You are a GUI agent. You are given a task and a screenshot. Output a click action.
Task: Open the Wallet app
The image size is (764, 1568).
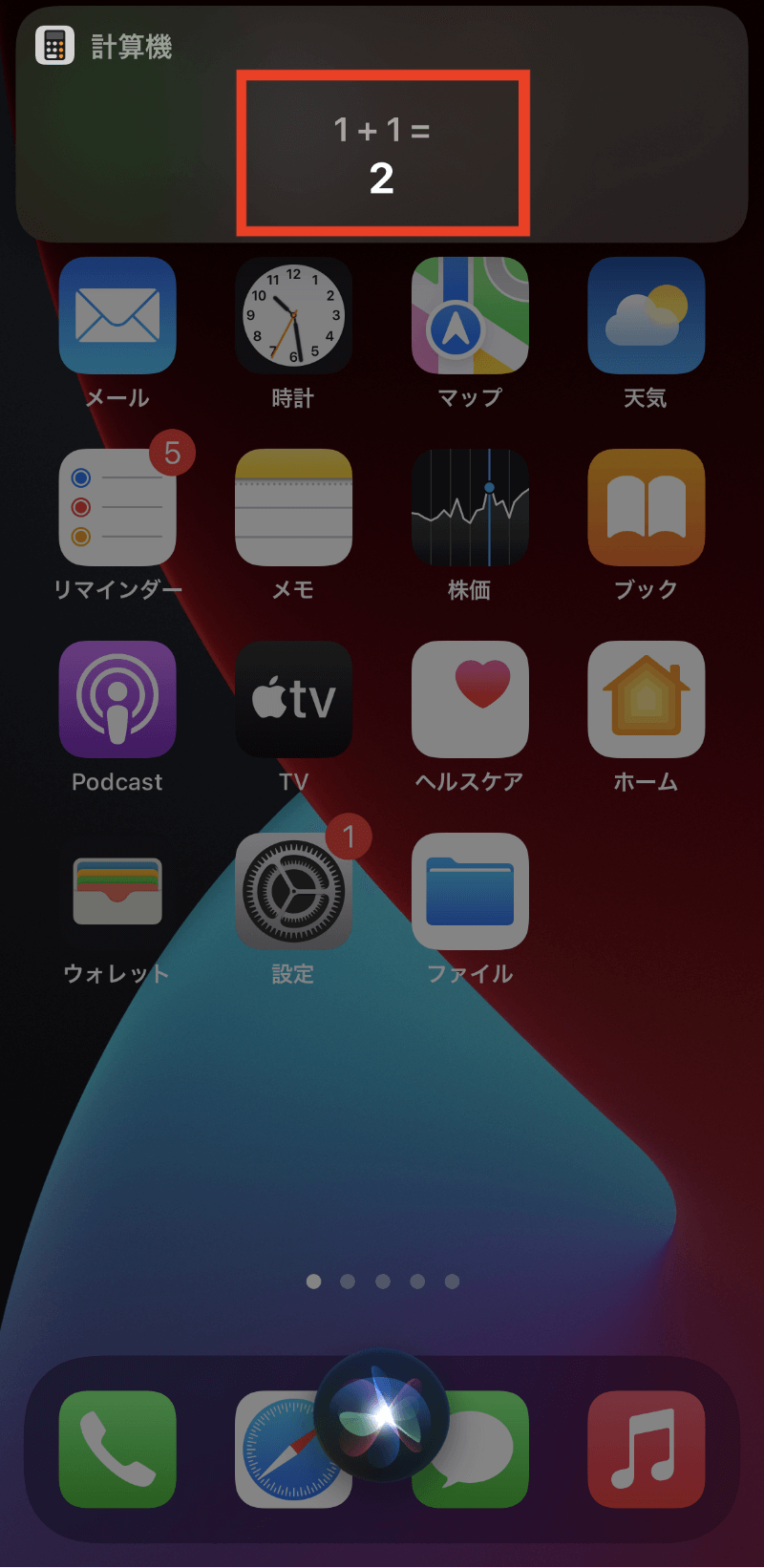[x=117, y=892]
